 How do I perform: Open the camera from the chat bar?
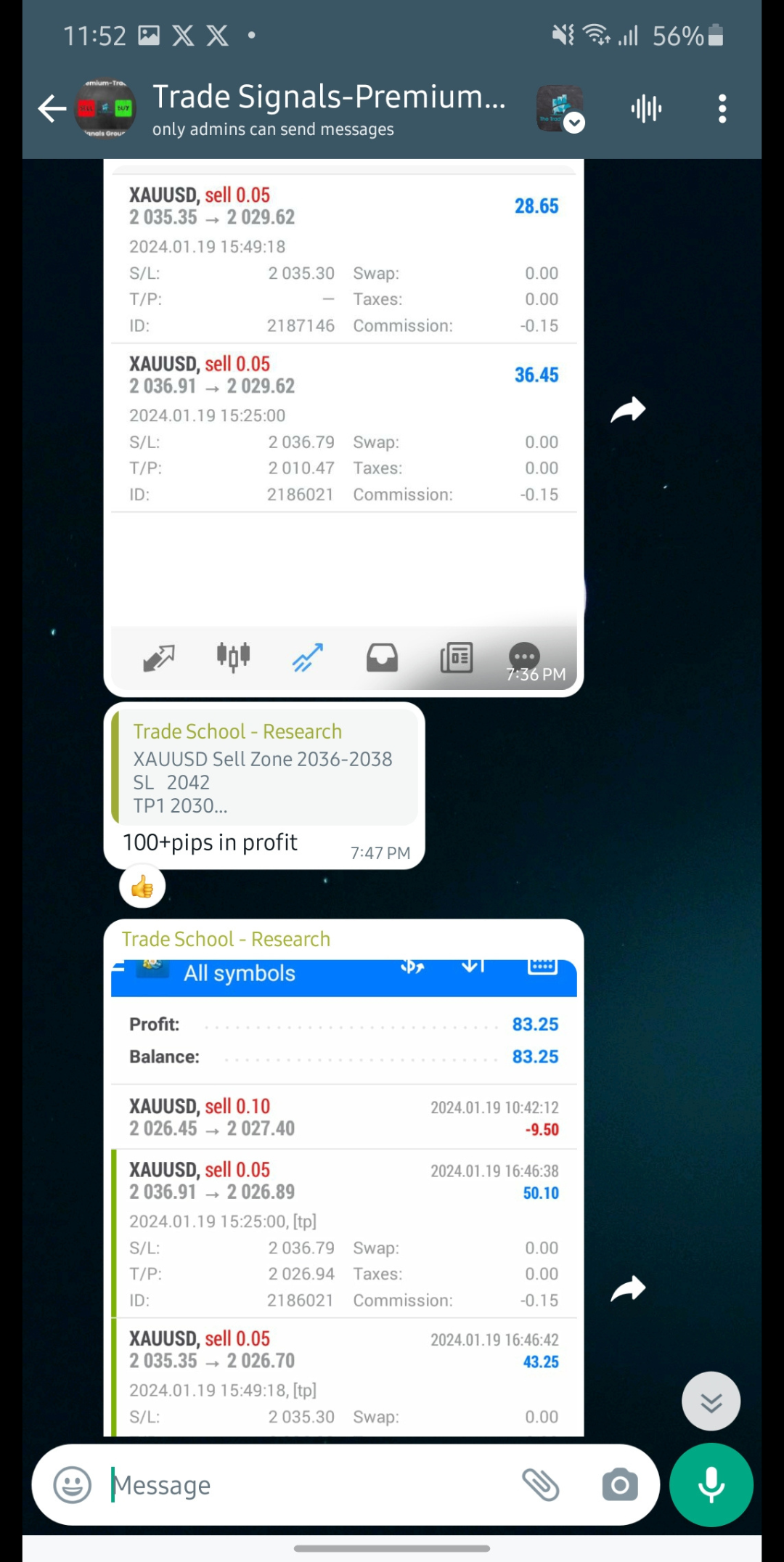pos(619,1485)
